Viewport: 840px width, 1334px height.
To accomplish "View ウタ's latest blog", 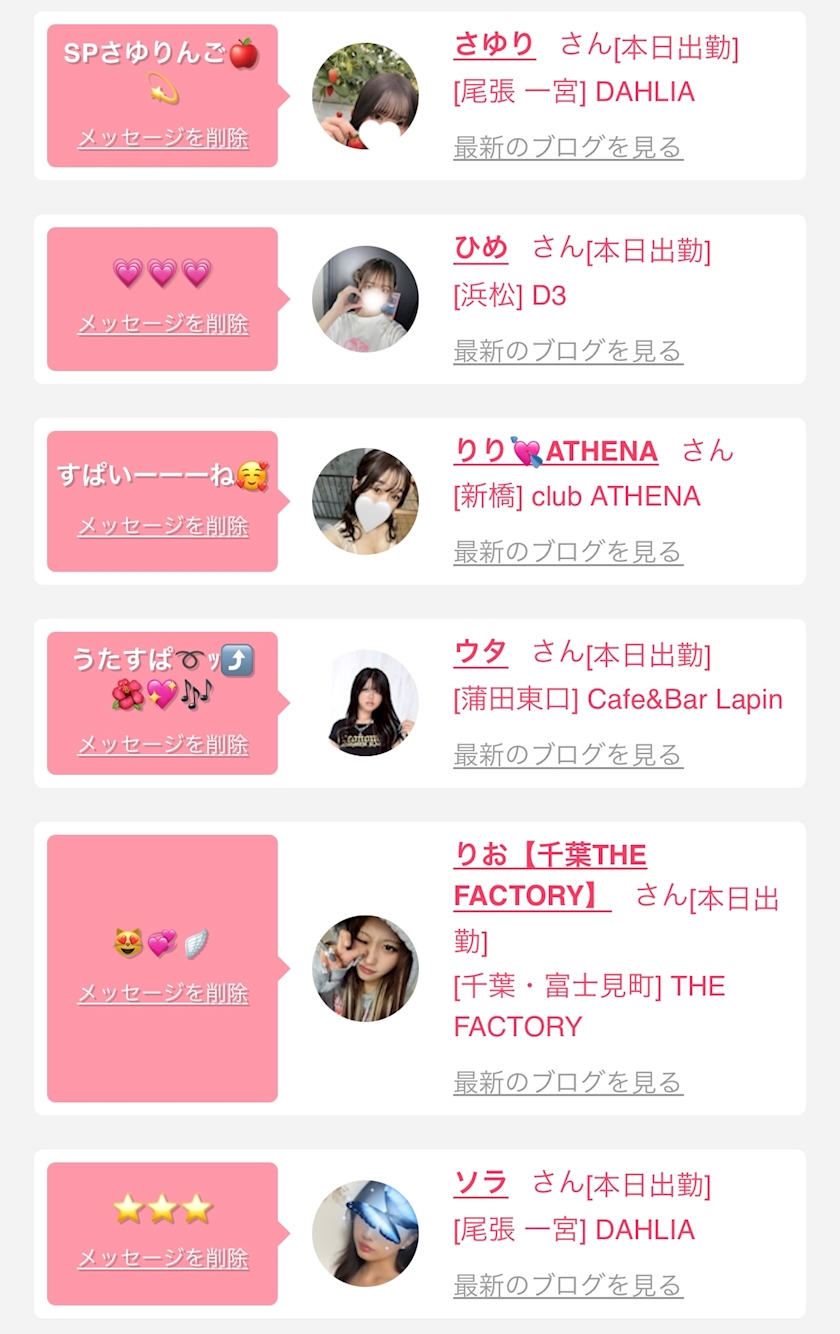I will [567, 755].
